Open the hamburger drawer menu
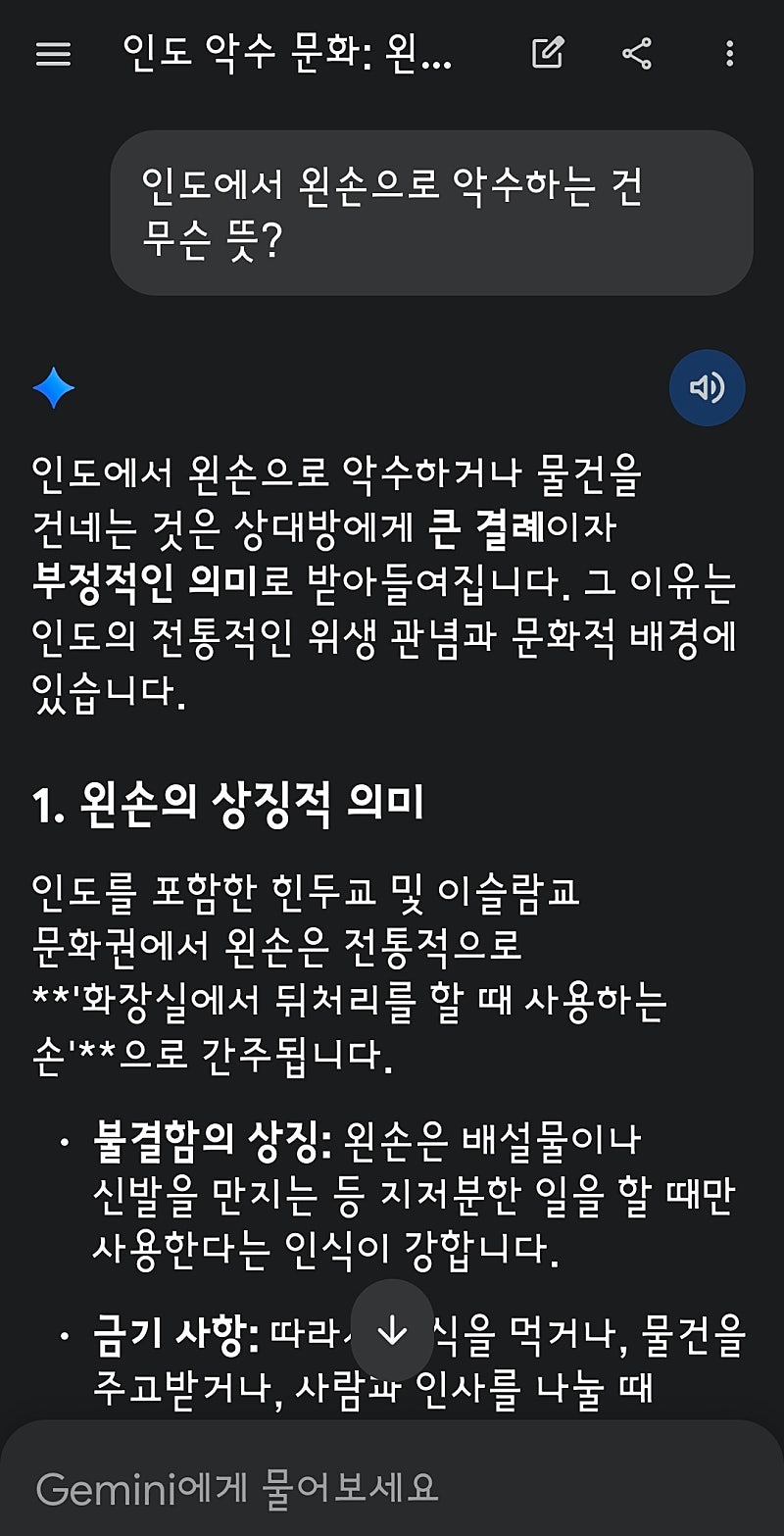Image resolution: width=784 pixels, height=1536 pixels. pyautogui.click(x=53, y=54)
